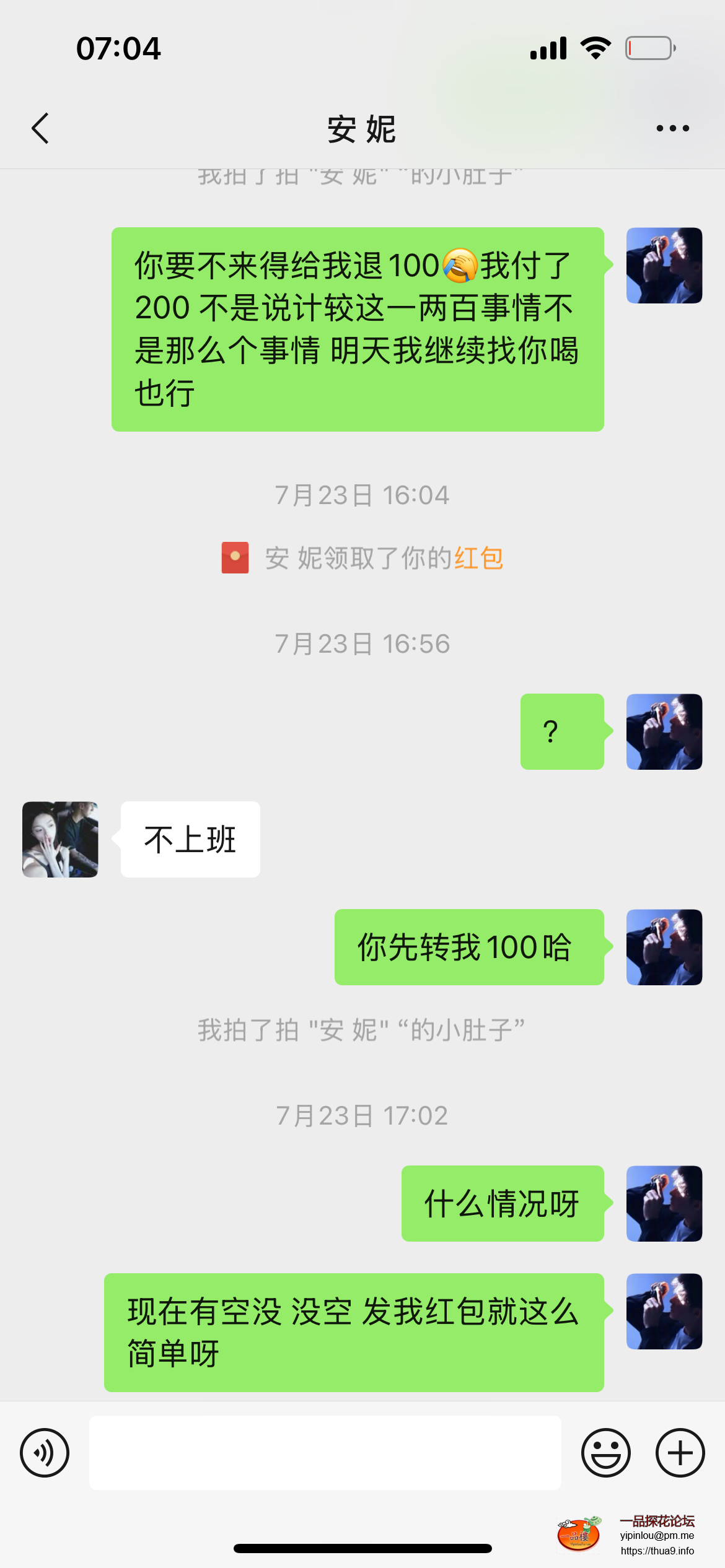The image size is (725, 1568).
Task: Tap the voice message icon beside the input box
Action: tap(43, 1453)
